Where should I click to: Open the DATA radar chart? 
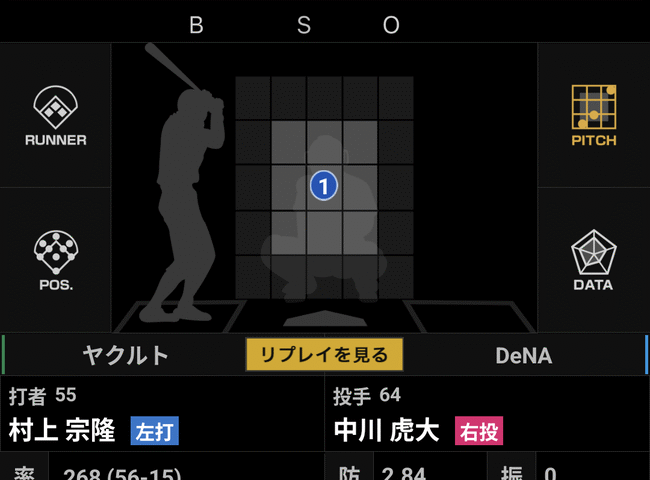593,260
